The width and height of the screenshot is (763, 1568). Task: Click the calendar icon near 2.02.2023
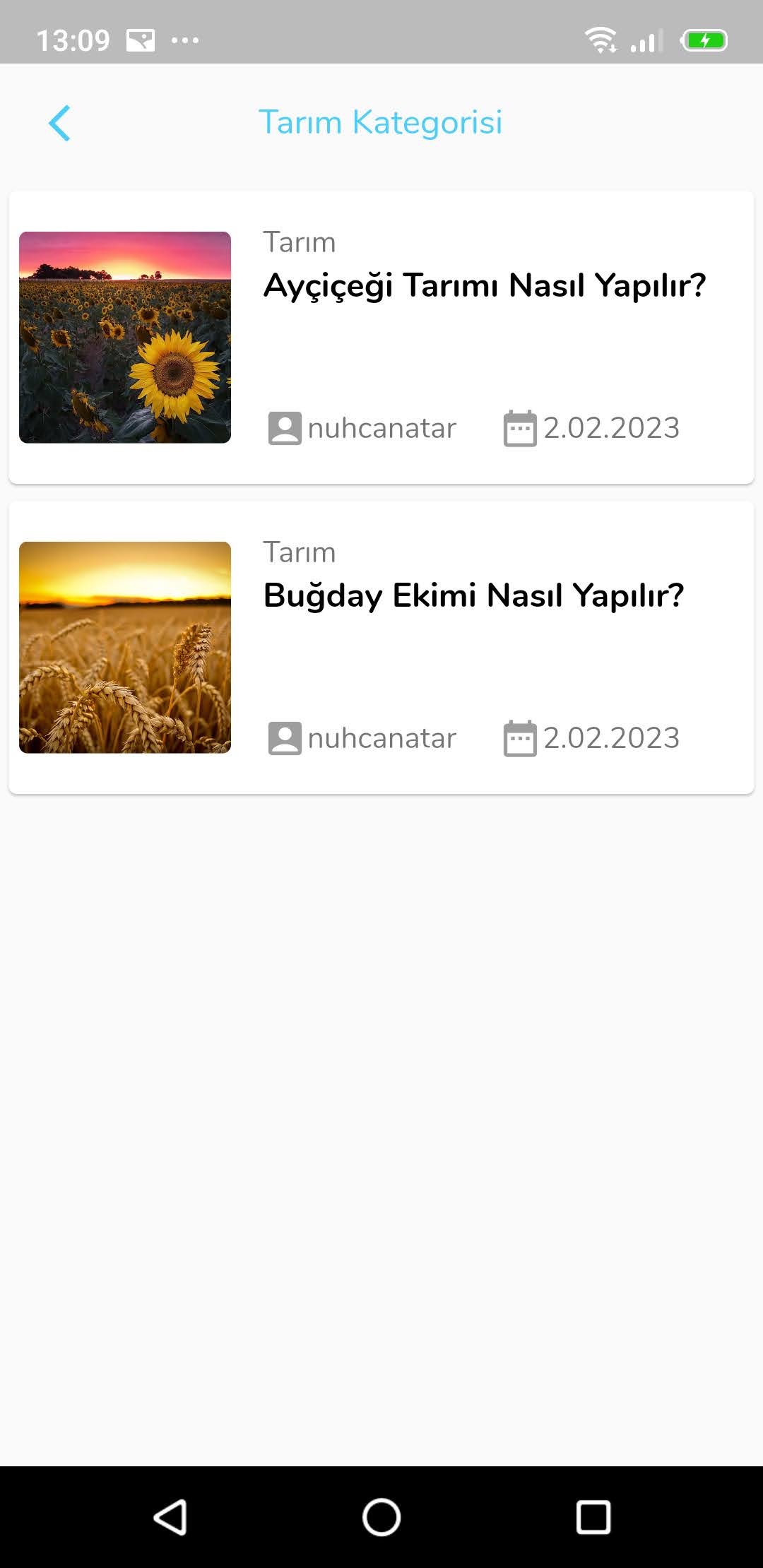pyautogui.click(x=519, y=427)
